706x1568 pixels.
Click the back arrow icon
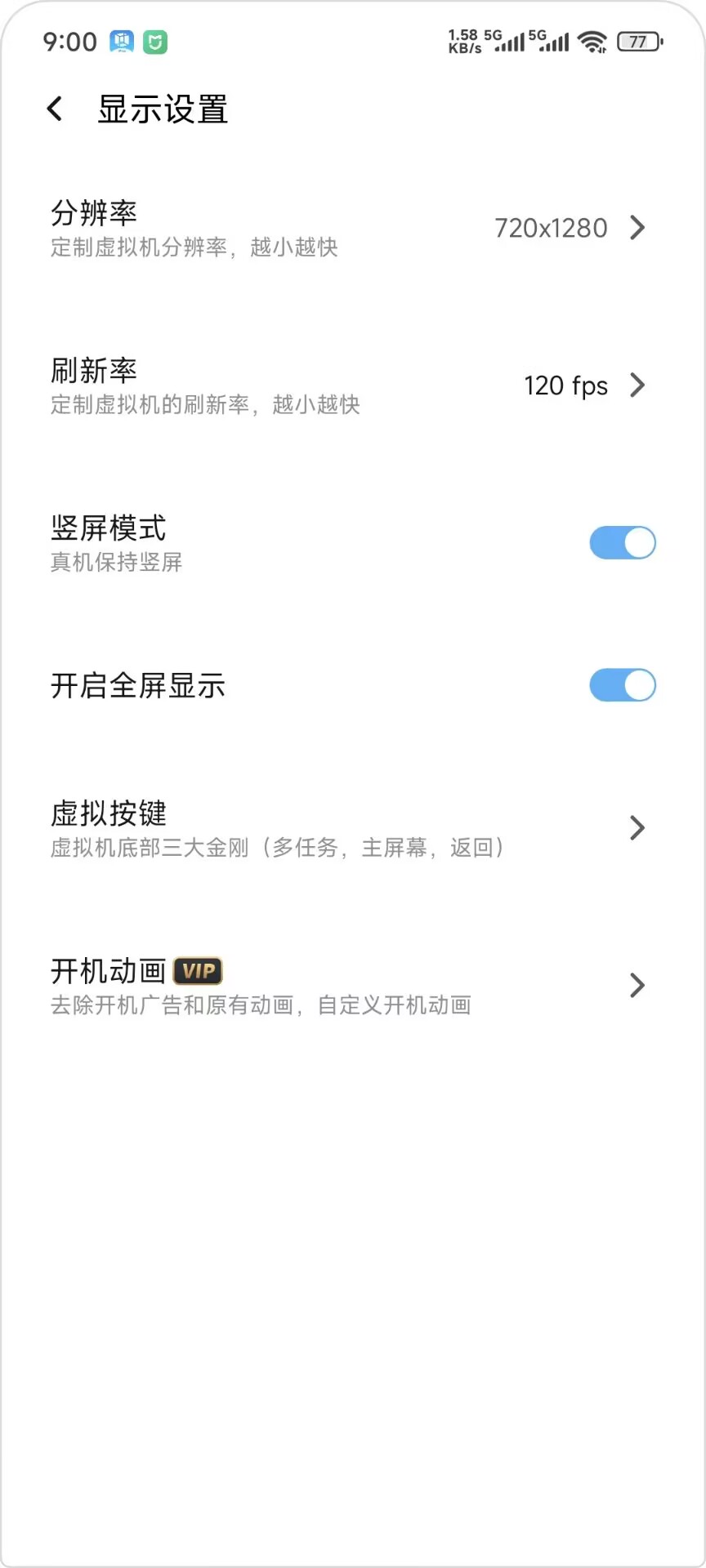tap(54, 109)
